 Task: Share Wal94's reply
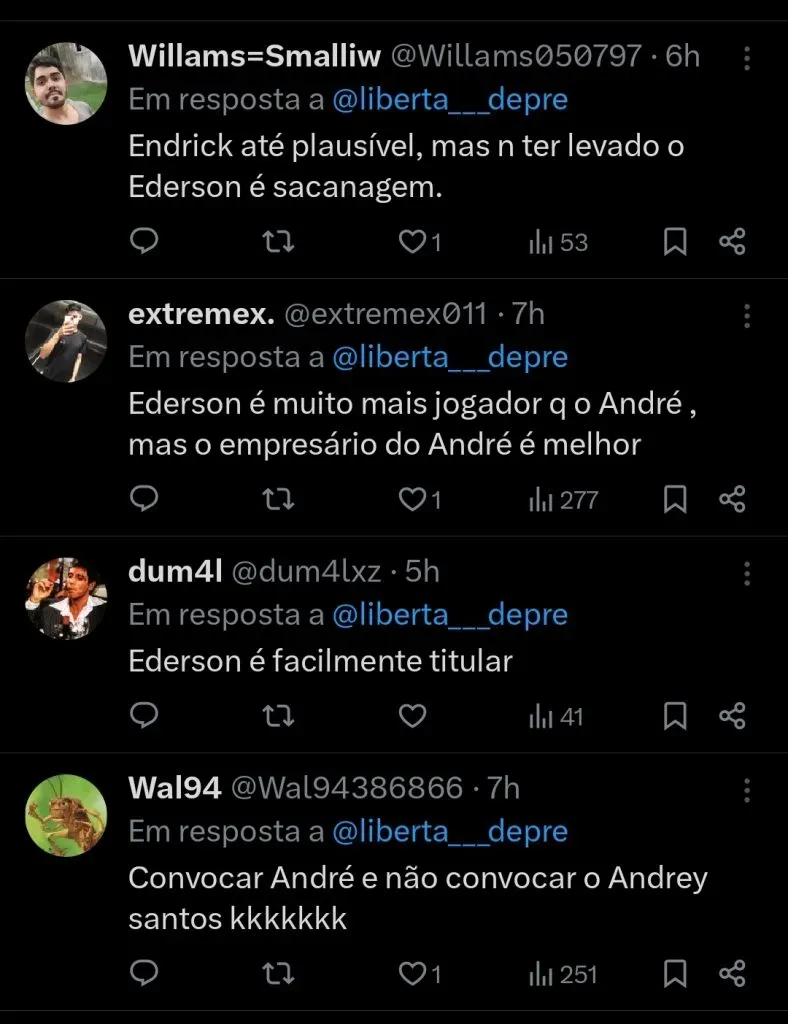(x=733, y=973)
